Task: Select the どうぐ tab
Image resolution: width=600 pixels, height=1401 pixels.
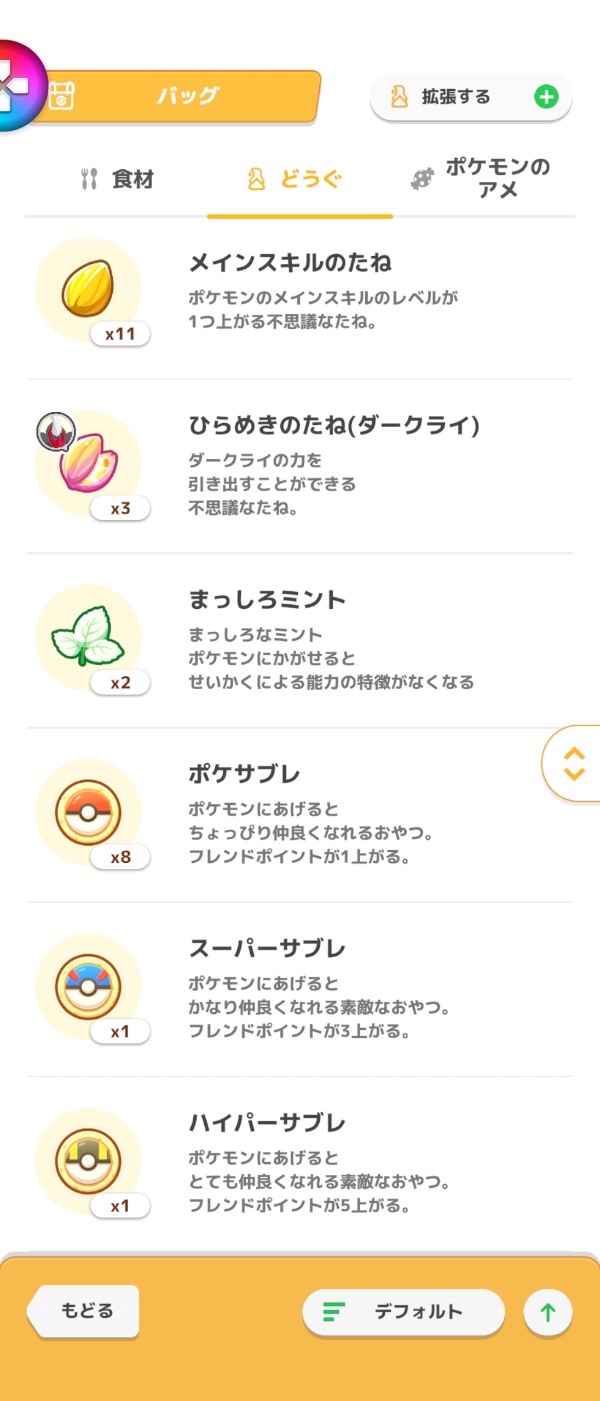Action: [298, 180]
